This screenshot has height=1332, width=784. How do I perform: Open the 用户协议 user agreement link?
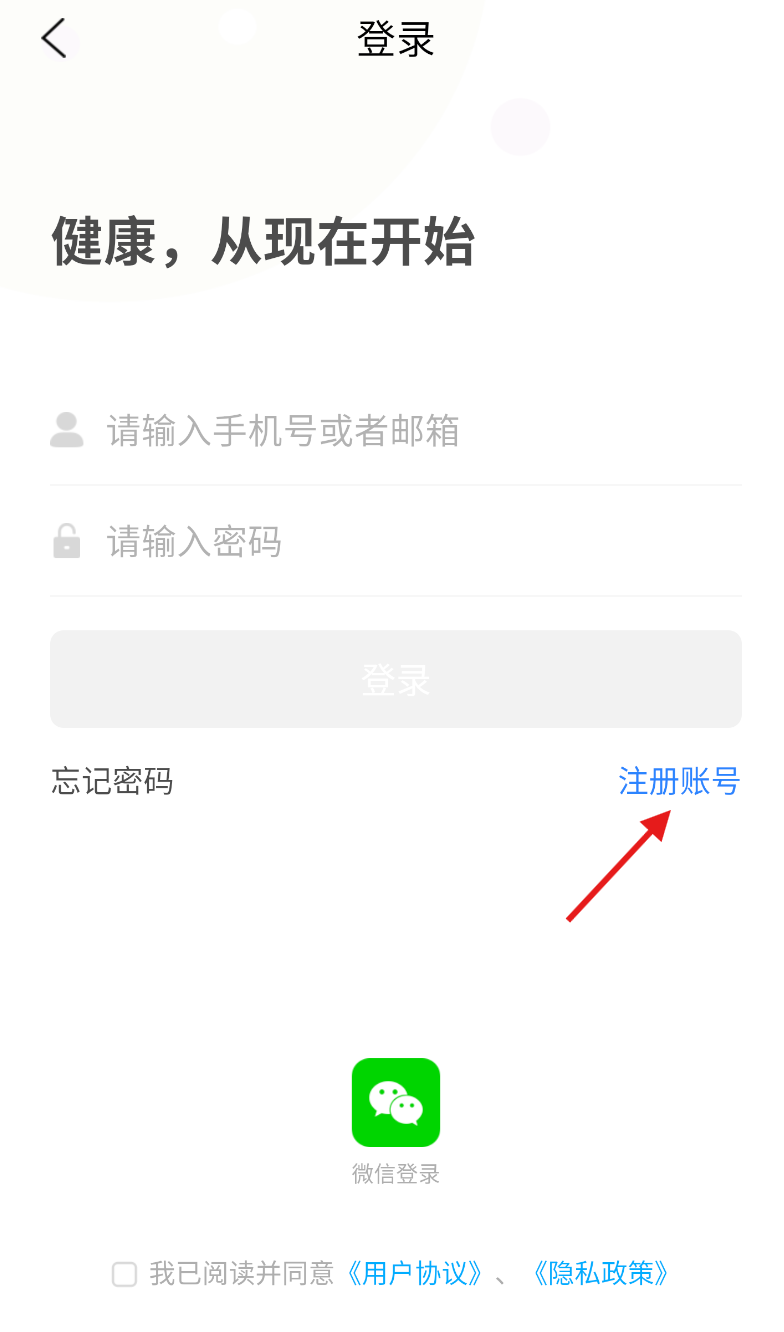pos(414,1273)
